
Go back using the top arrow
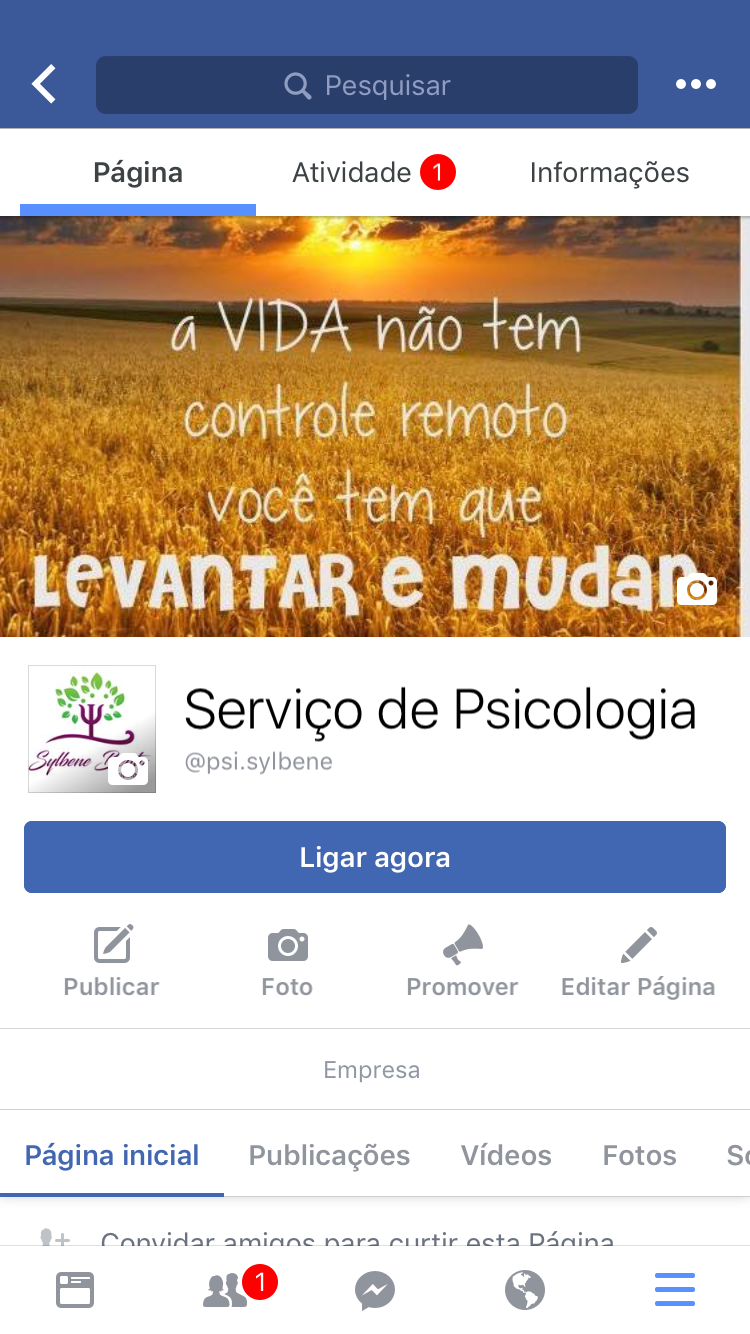coord(44,85)
